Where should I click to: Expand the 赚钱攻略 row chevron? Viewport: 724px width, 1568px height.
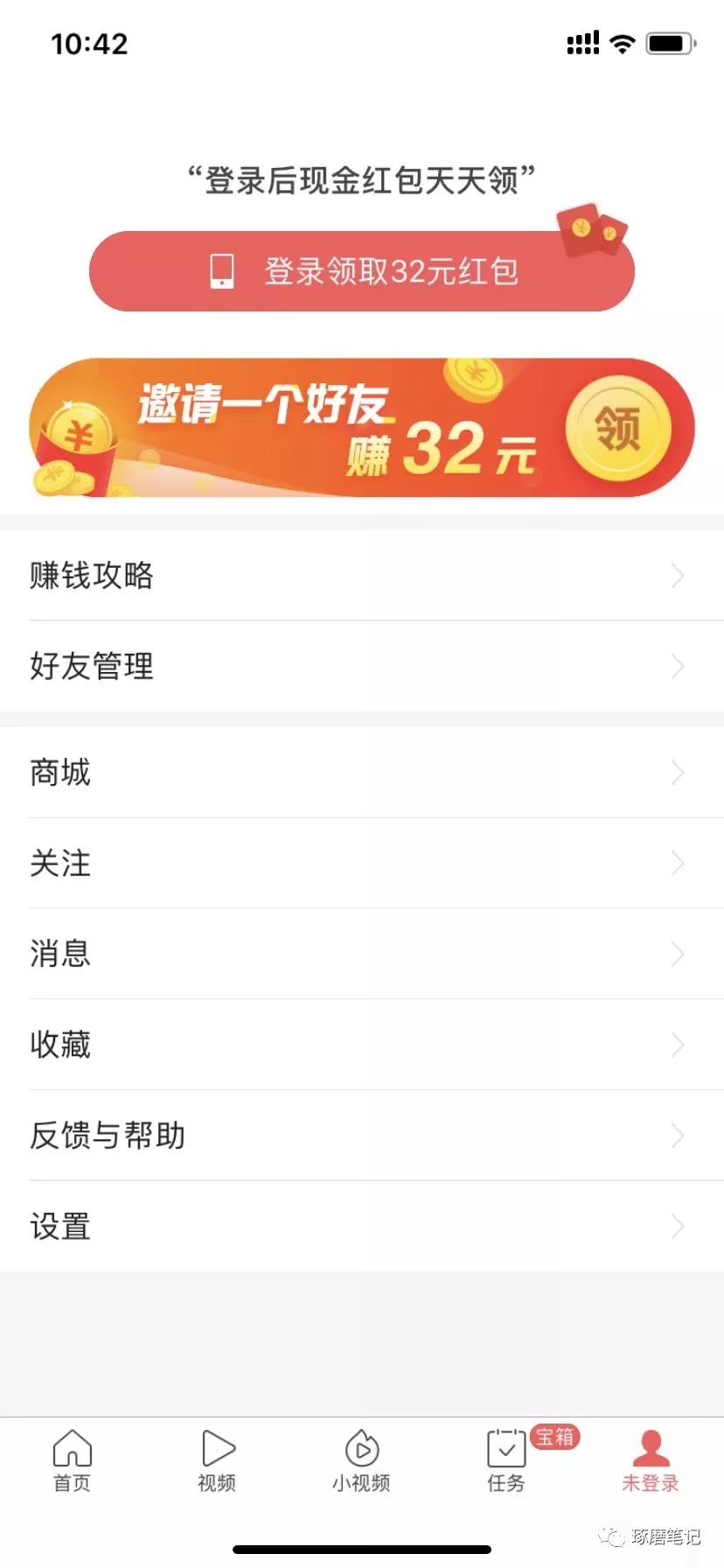pos(678,576)
